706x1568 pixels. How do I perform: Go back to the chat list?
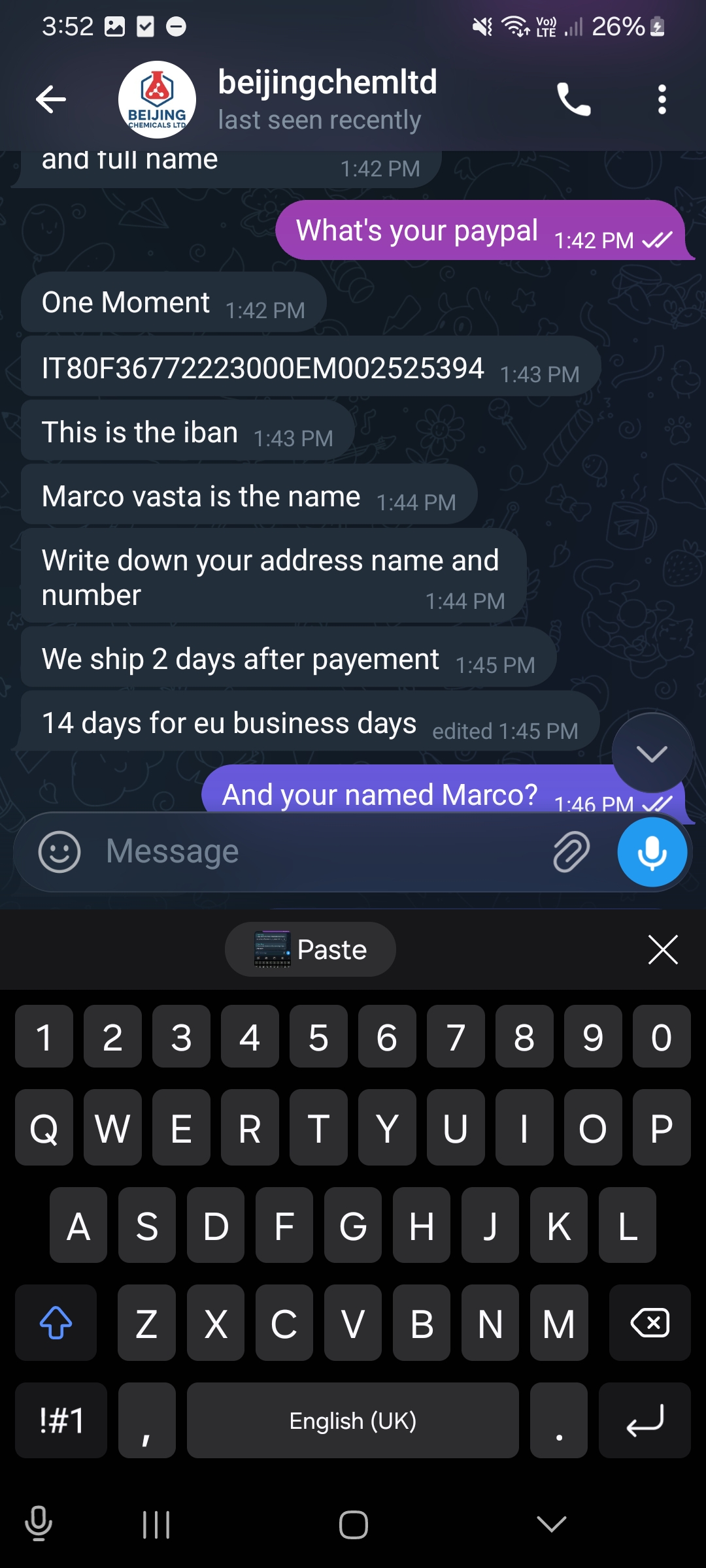pos(51,99)
